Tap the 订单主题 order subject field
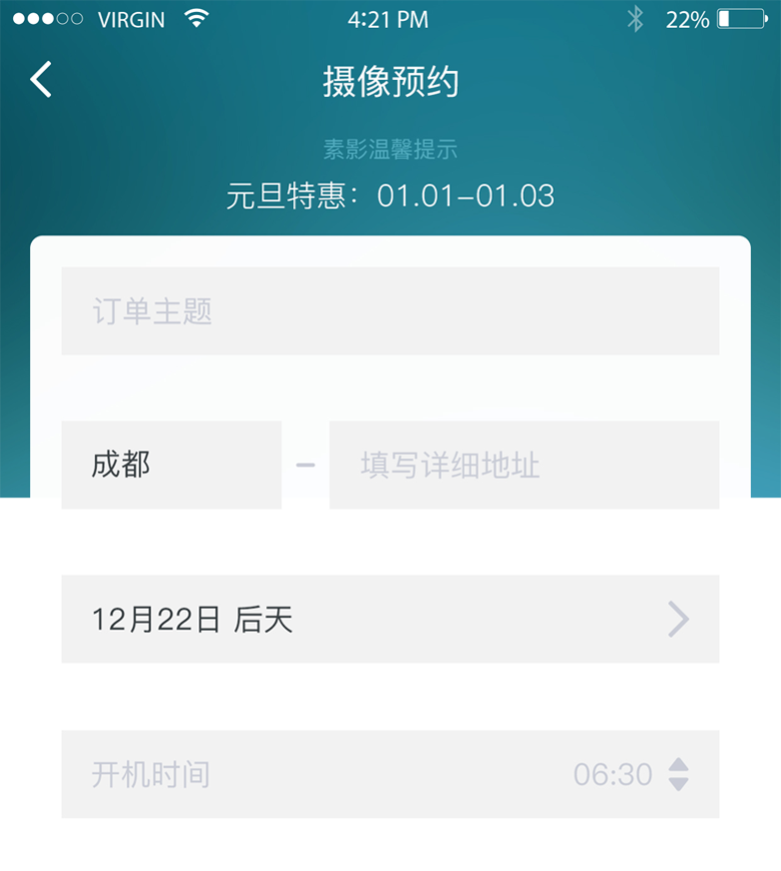 (390, 311)
